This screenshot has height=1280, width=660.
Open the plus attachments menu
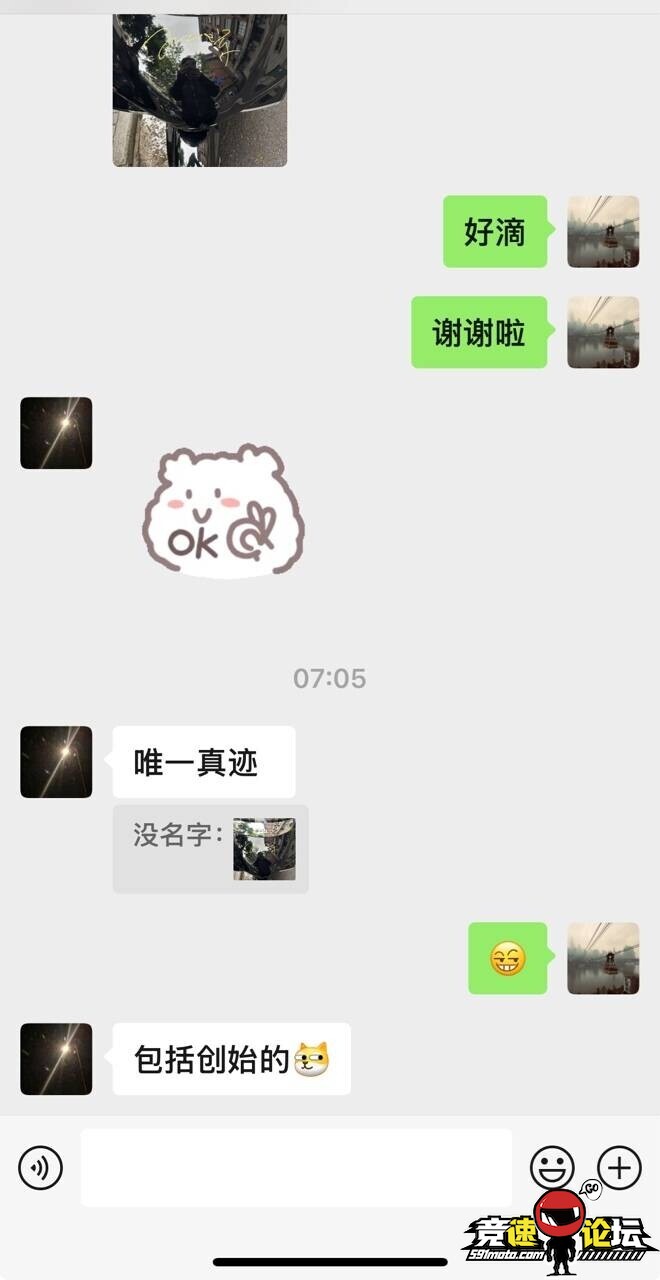(x=619, y=1167)
